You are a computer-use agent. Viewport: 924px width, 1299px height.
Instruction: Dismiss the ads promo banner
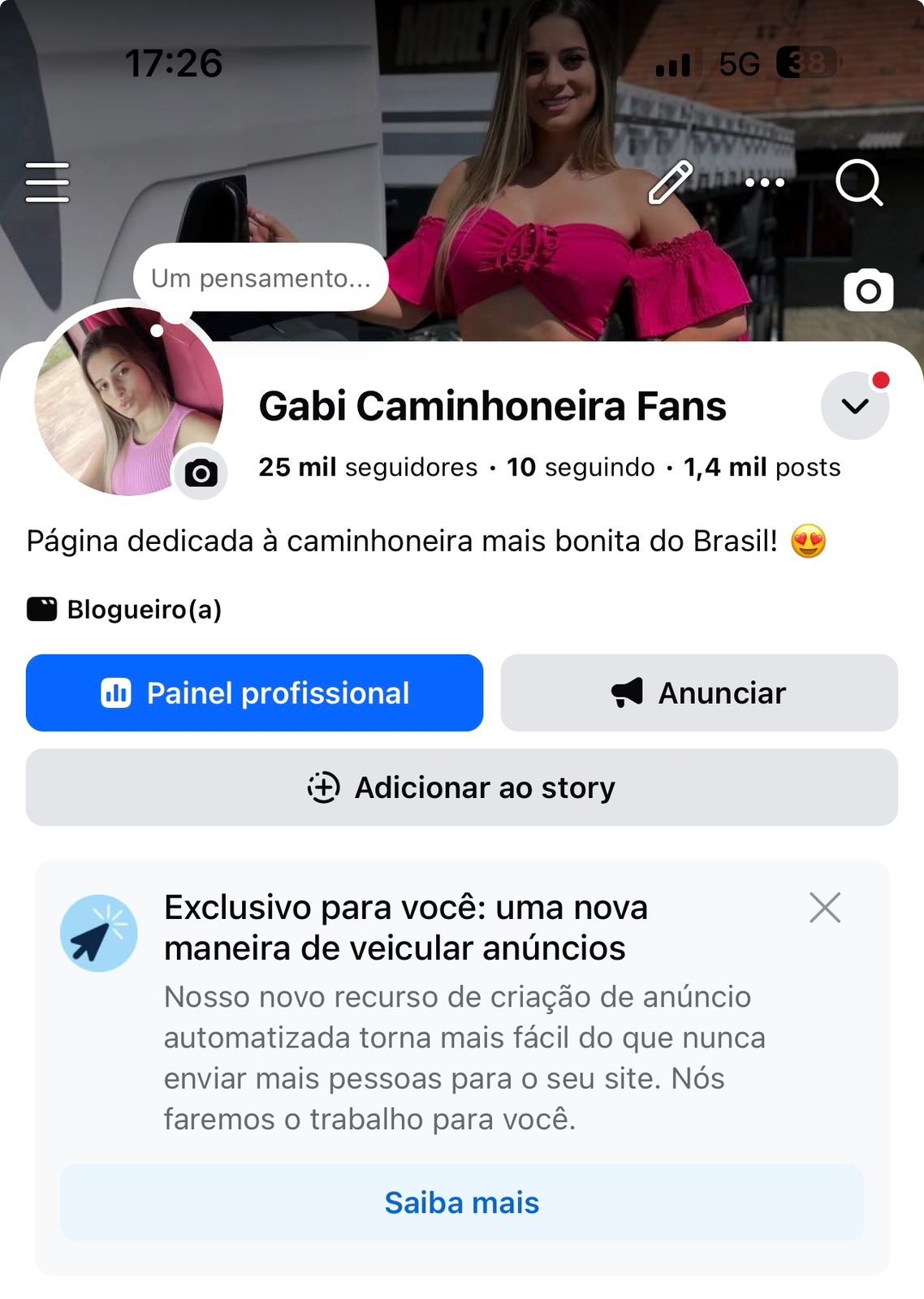[x=824, y=908]
